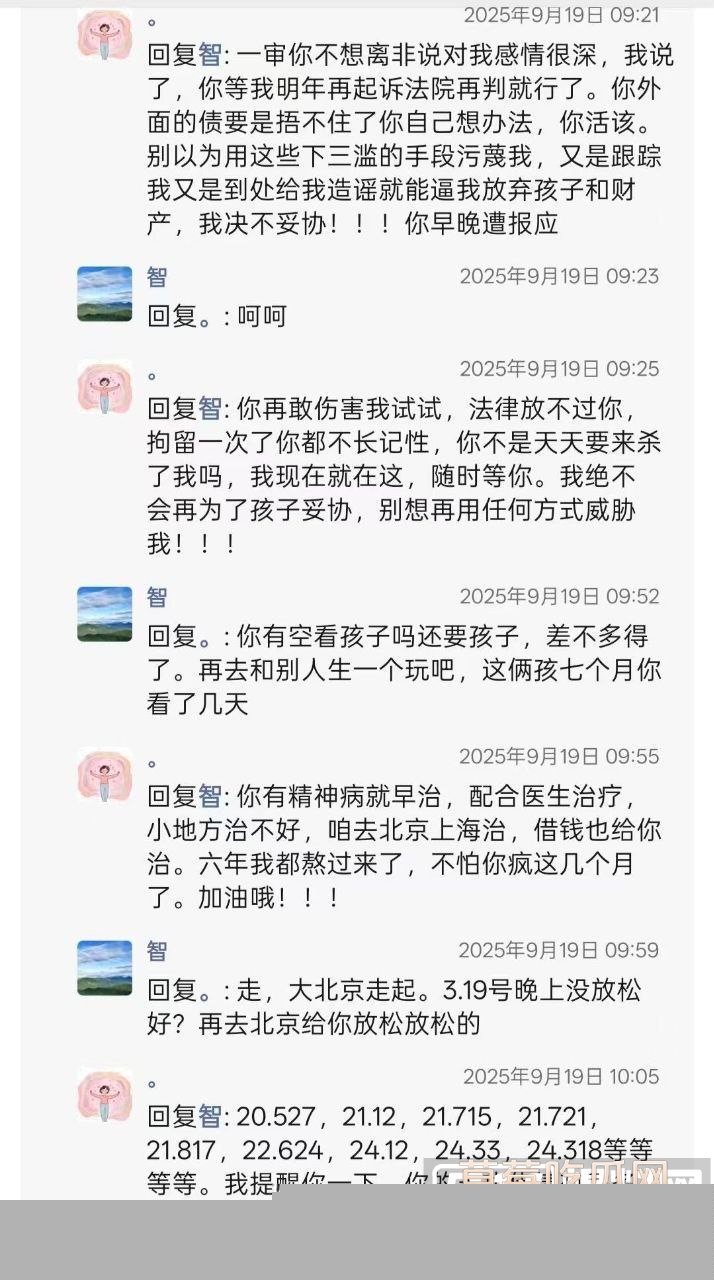
Task: Open the pink avatar on the 09:25 reply
Action: coord(105,388)
